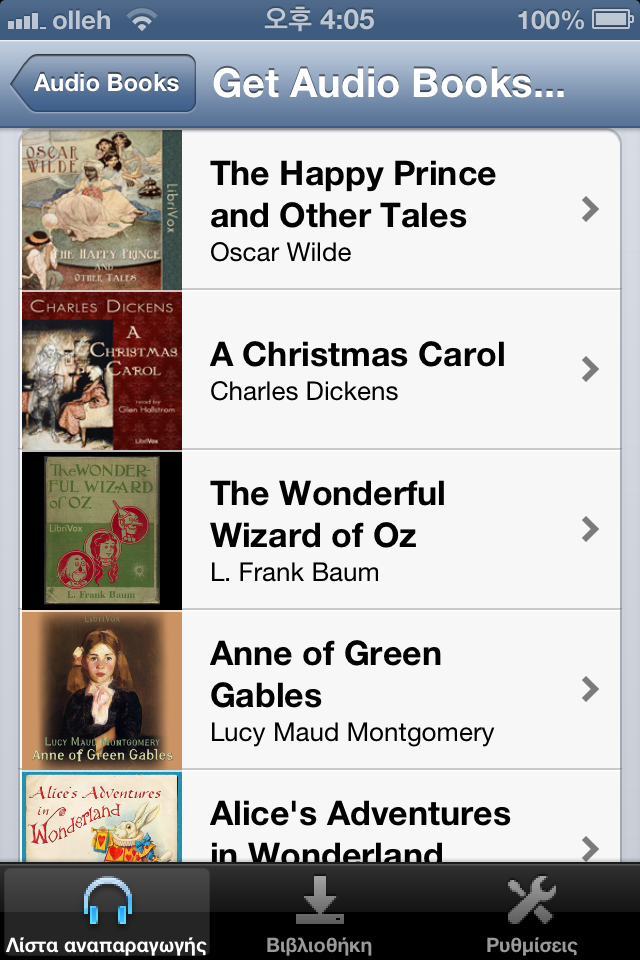
Task: Open the Ρυθμίσεις tab
Action: point(532,912)
